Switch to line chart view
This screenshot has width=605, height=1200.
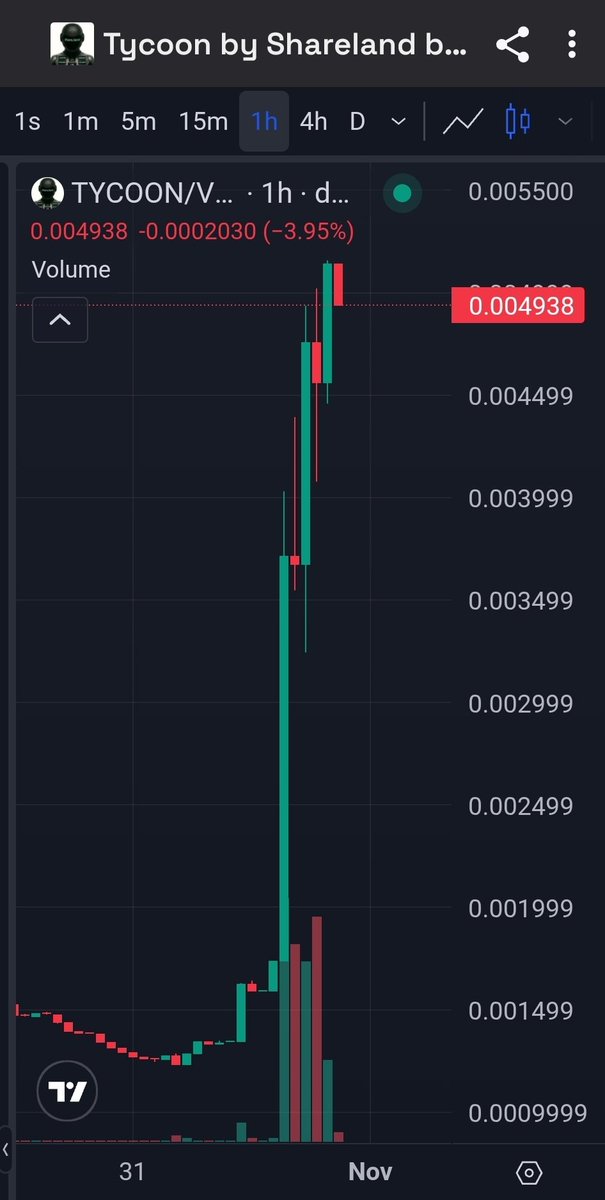click(x=464, y=122)
